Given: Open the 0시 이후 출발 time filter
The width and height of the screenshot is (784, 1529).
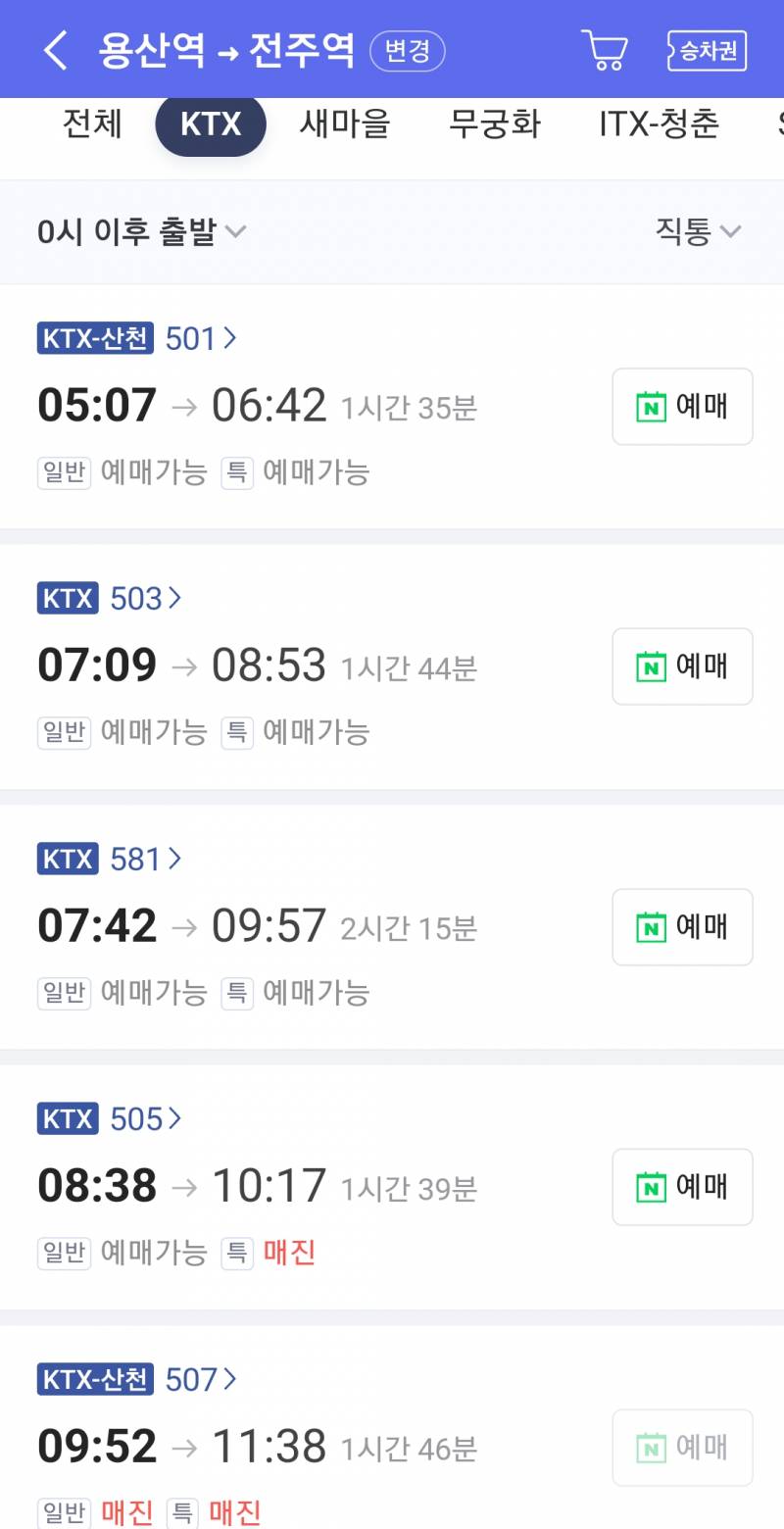Looking at the screenshot, I should coord(137,232).
